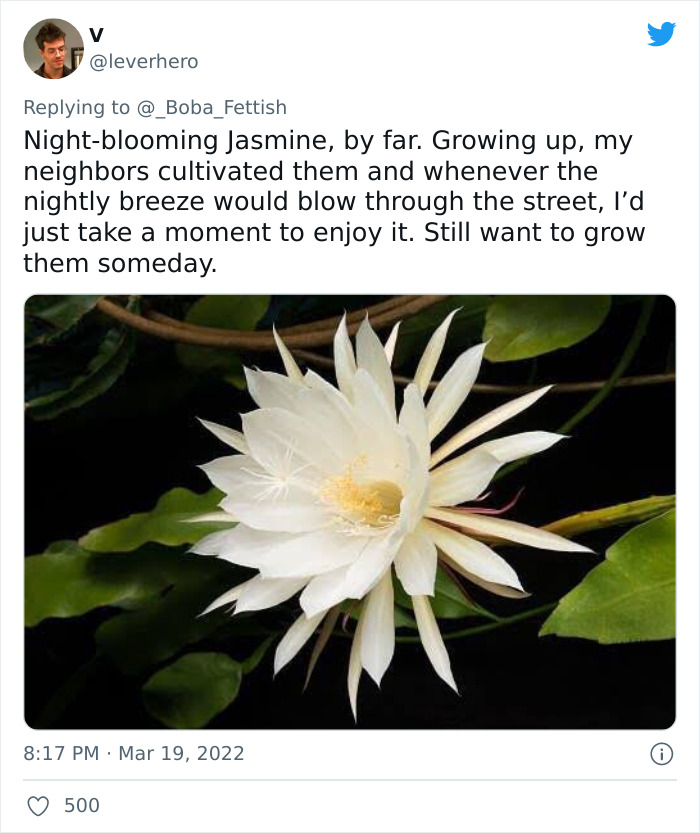Open the Twitter bird icon
The image size is (700, 833).
coord(661,34)
